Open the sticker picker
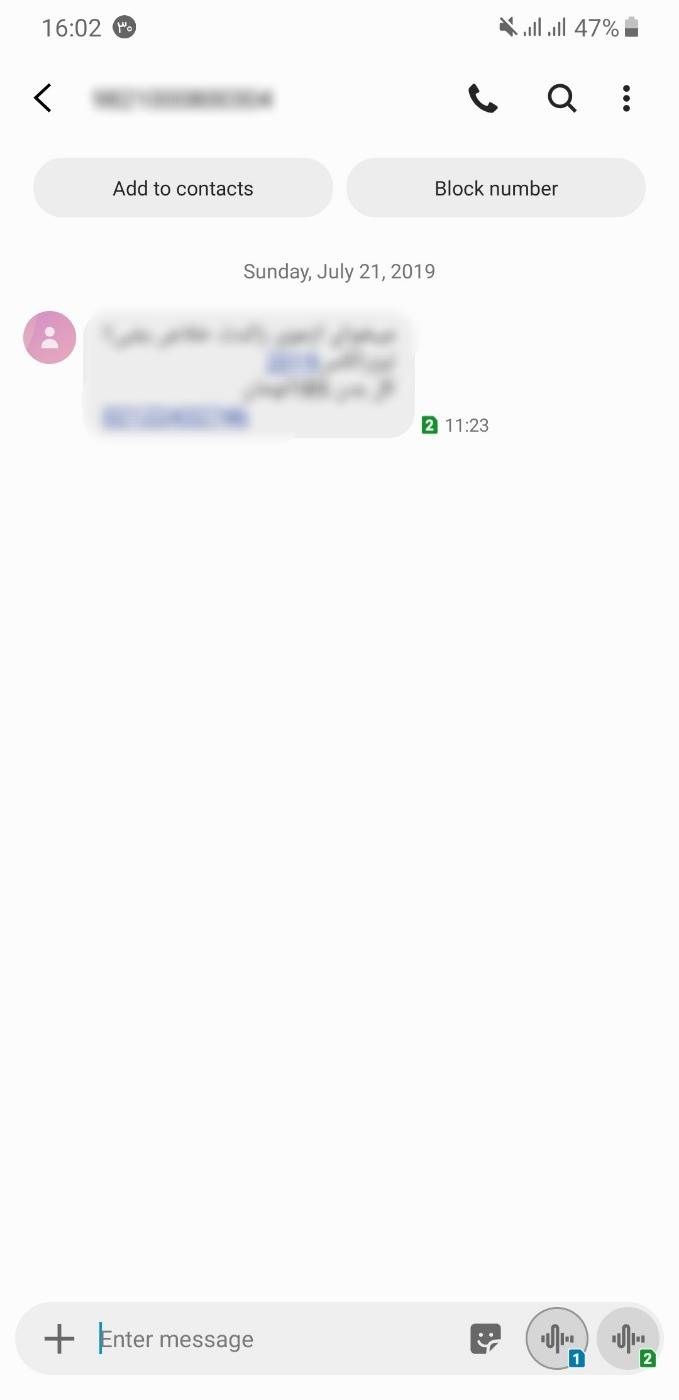Image resolution: width=679 pixels, height=1400 pixels. (x=485, y=1339)
